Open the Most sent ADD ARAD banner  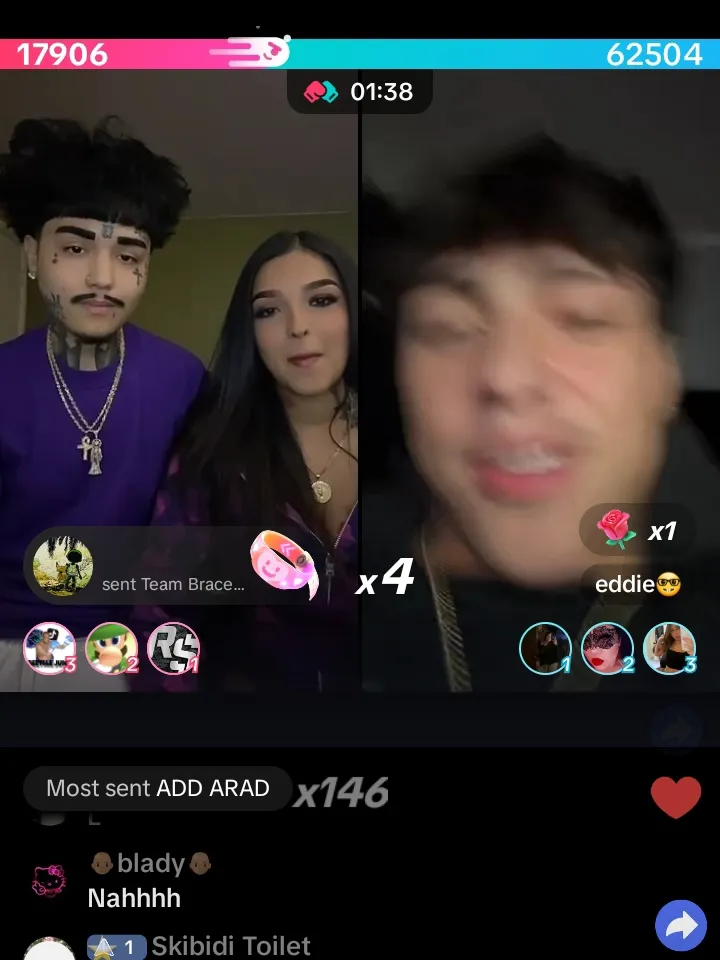(x=157, y=788)
